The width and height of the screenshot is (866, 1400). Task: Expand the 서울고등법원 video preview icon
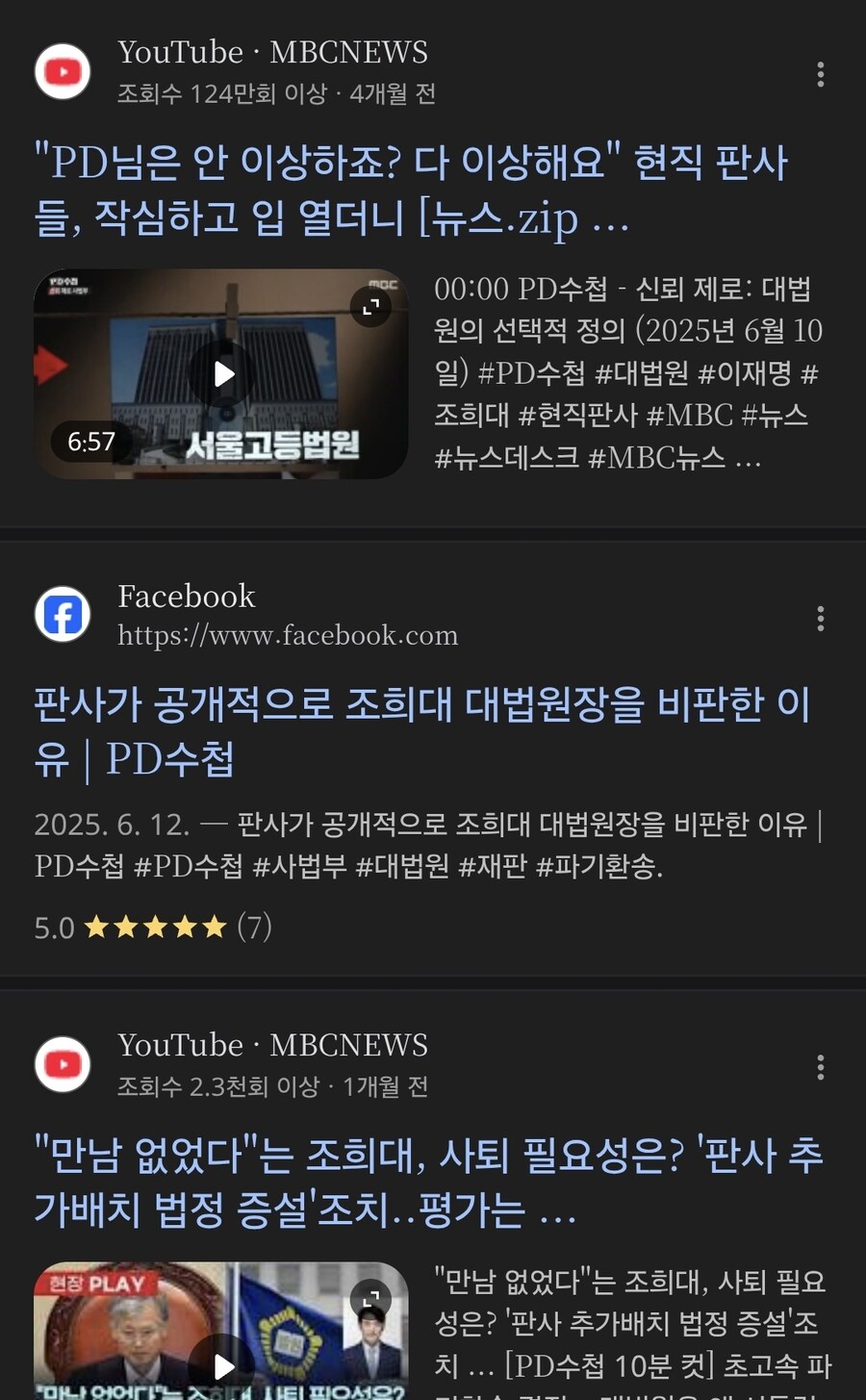(370, 307)
